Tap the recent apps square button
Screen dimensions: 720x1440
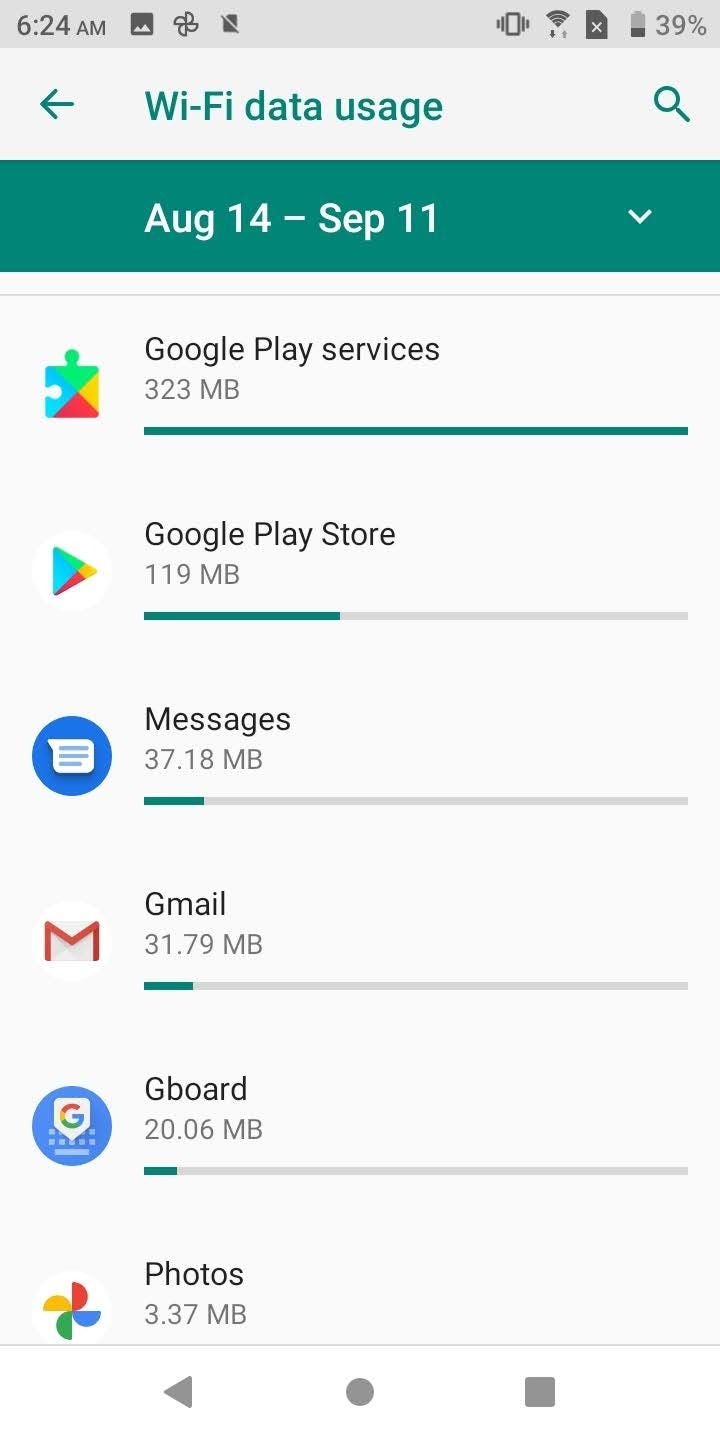(x=540, y=1390)
